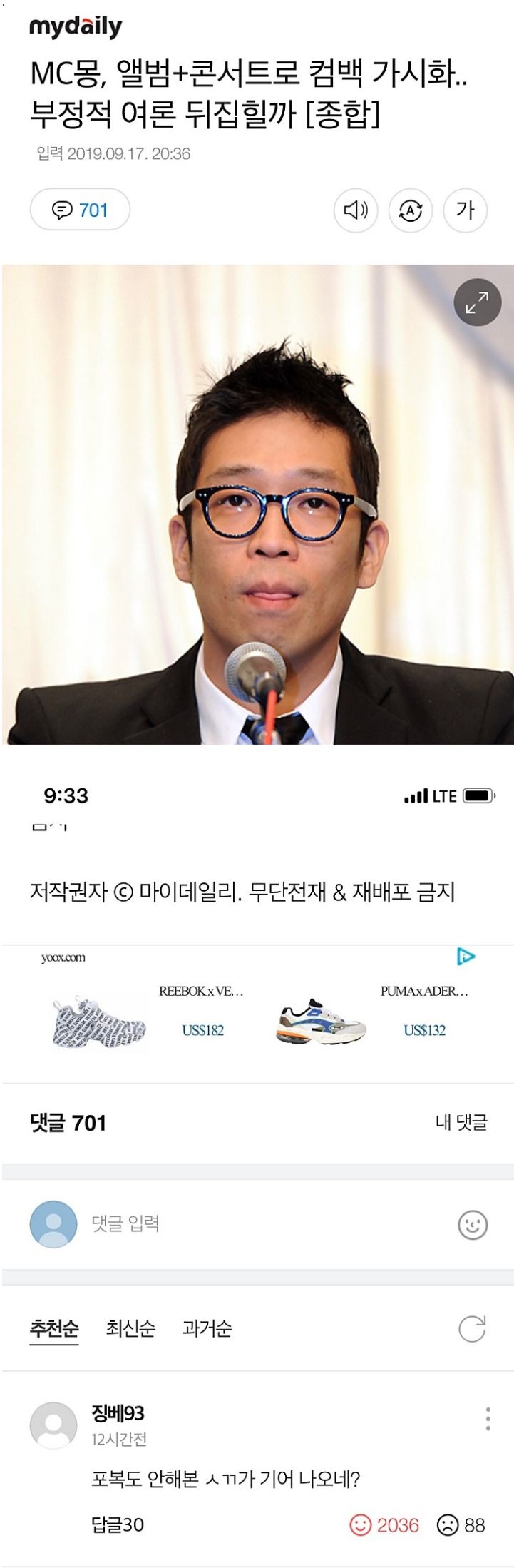This screenshot has height=1568, width=514.
Task: Open the 701 comments button
Action: [x=80, y=210]
